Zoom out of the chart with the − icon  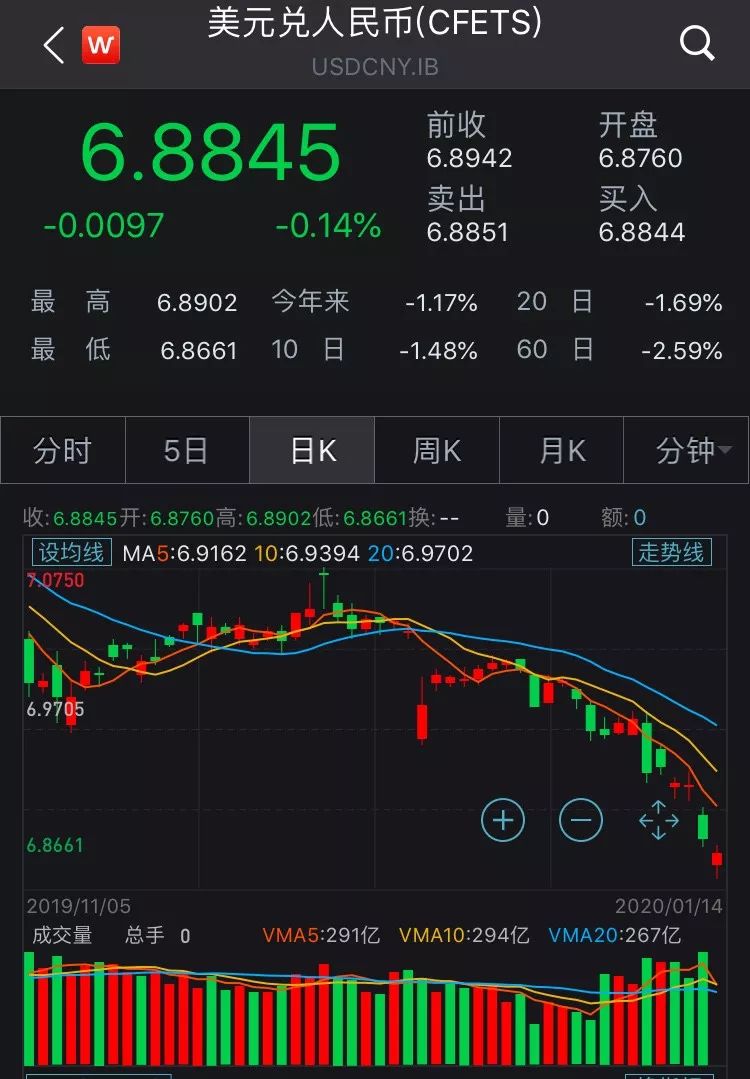click(581, 819)
